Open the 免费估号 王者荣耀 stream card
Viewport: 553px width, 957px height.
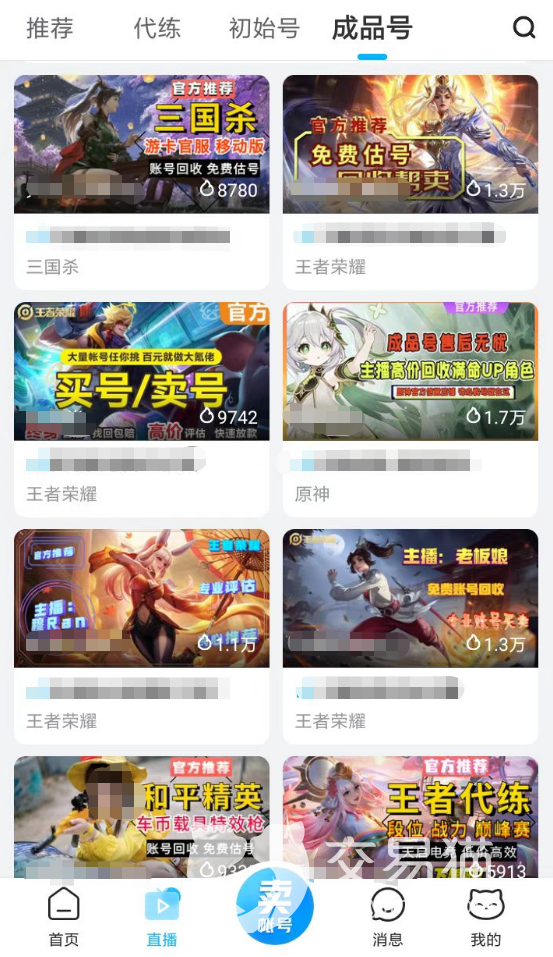pos(410,182)
